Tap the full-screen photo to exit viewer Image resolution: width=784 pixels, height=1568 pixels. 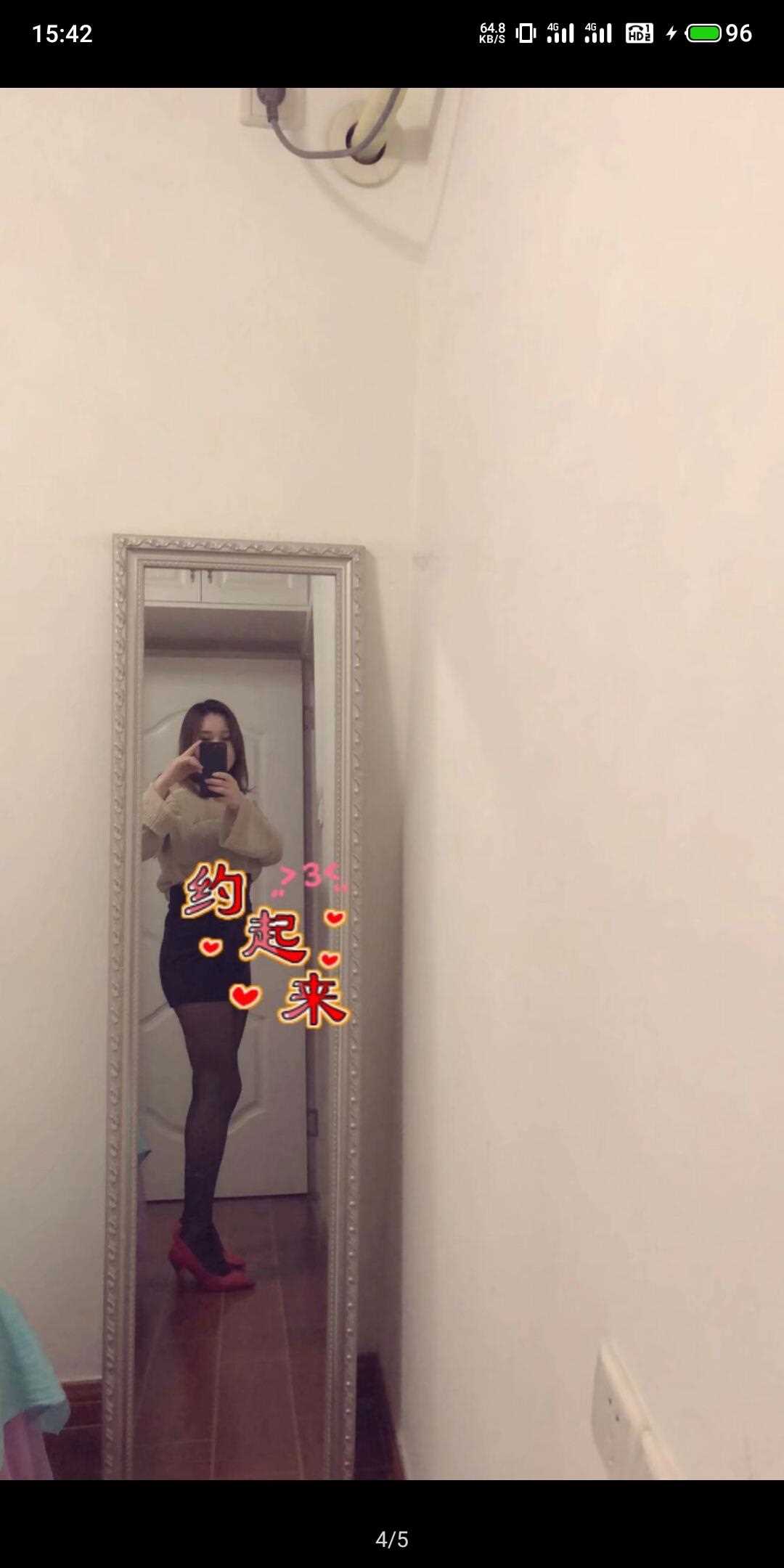[392, 784]
